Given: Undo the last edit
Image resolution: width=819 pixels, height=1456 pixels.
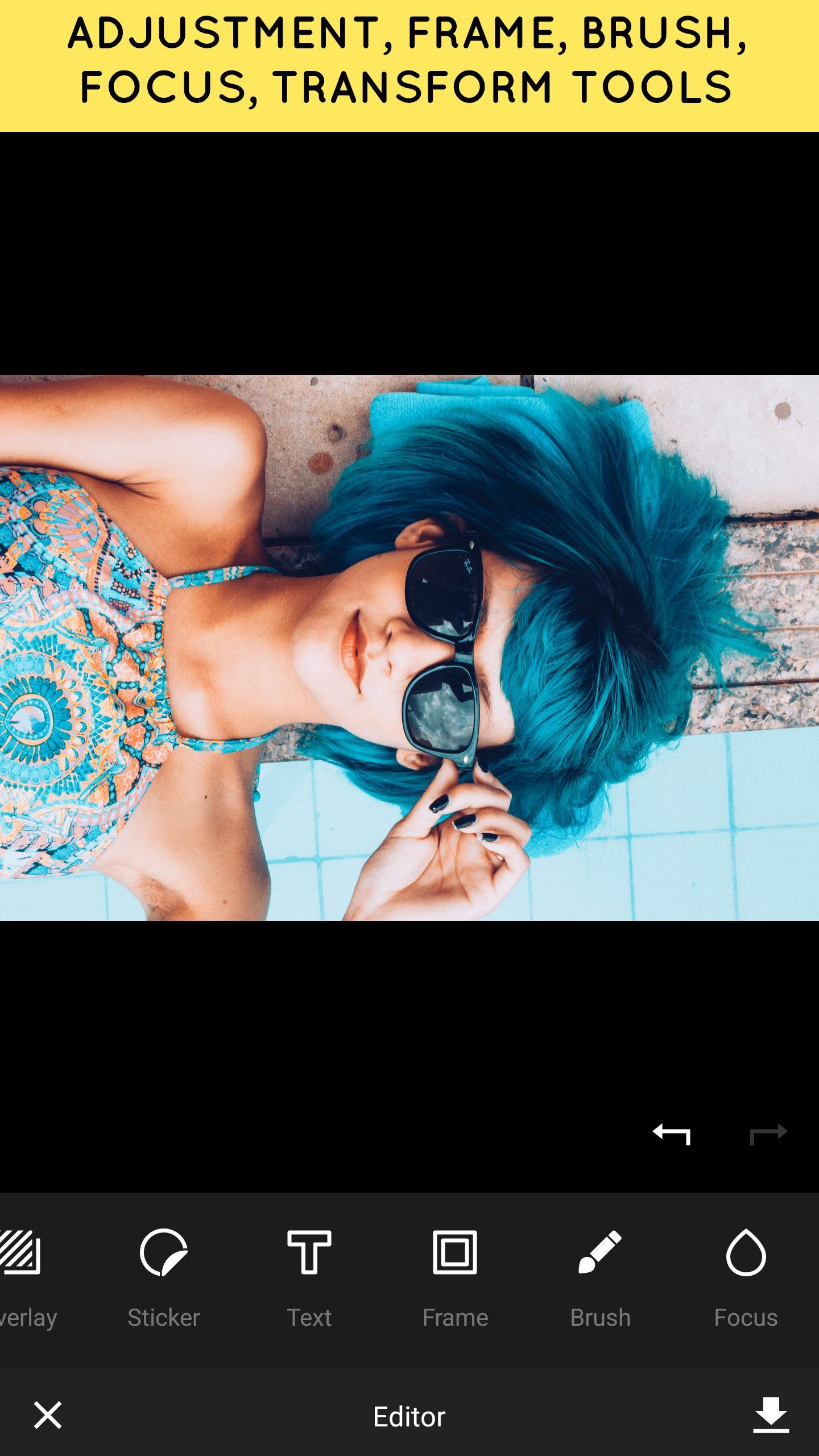Looking at the screenshot, I should click(x=671, y=1133).
